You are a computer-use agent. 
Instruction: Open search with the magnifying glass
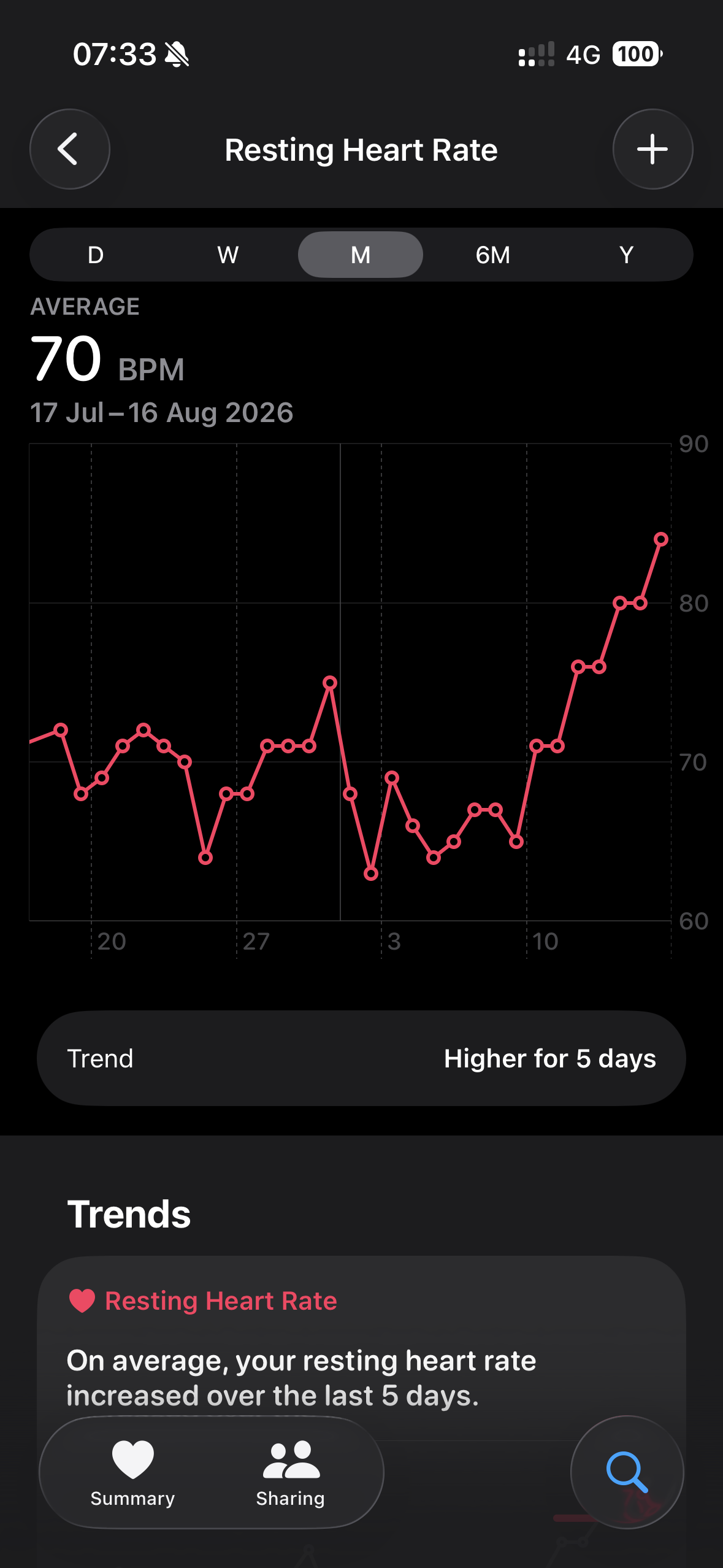627,1472
